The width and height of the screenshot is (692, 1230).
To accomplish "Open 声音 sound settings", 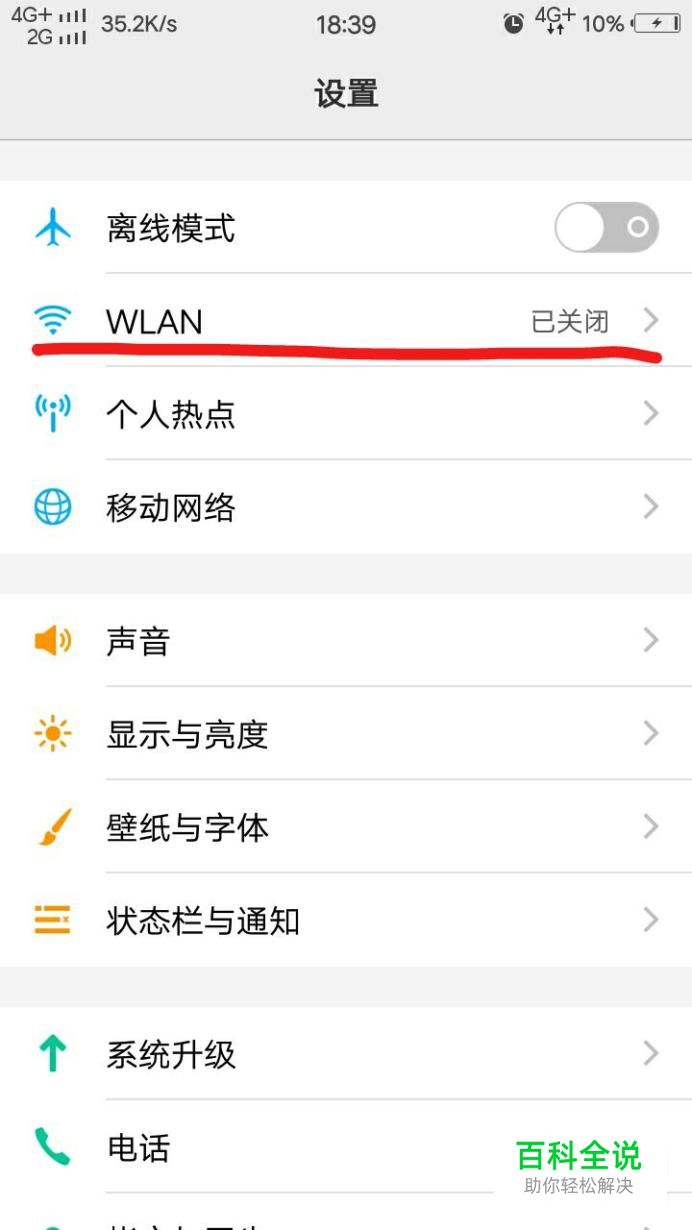I will pyautogui.click(x=345, y=640).
